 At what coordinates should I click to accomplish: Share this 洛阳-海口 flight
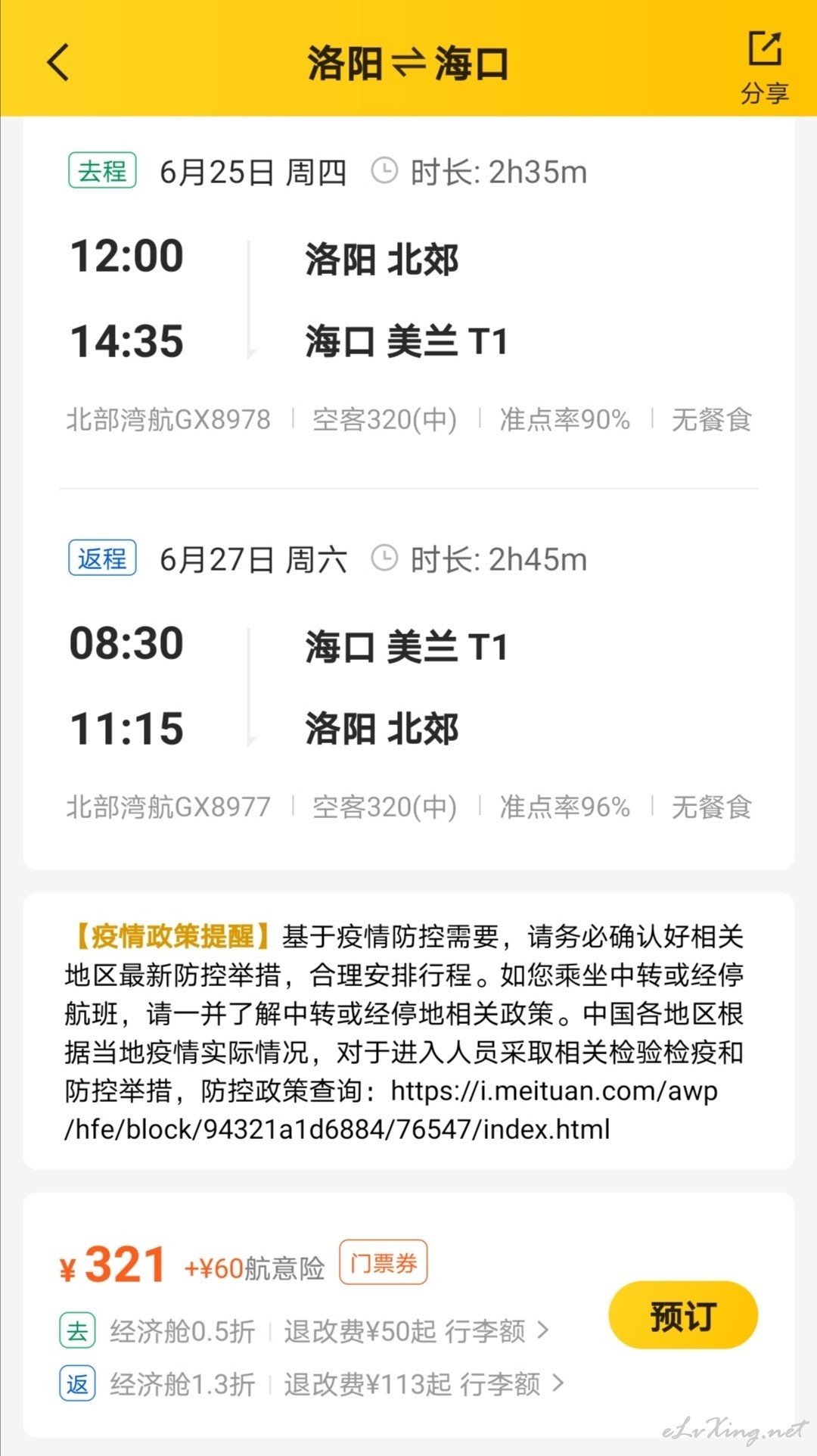point(765,67)
